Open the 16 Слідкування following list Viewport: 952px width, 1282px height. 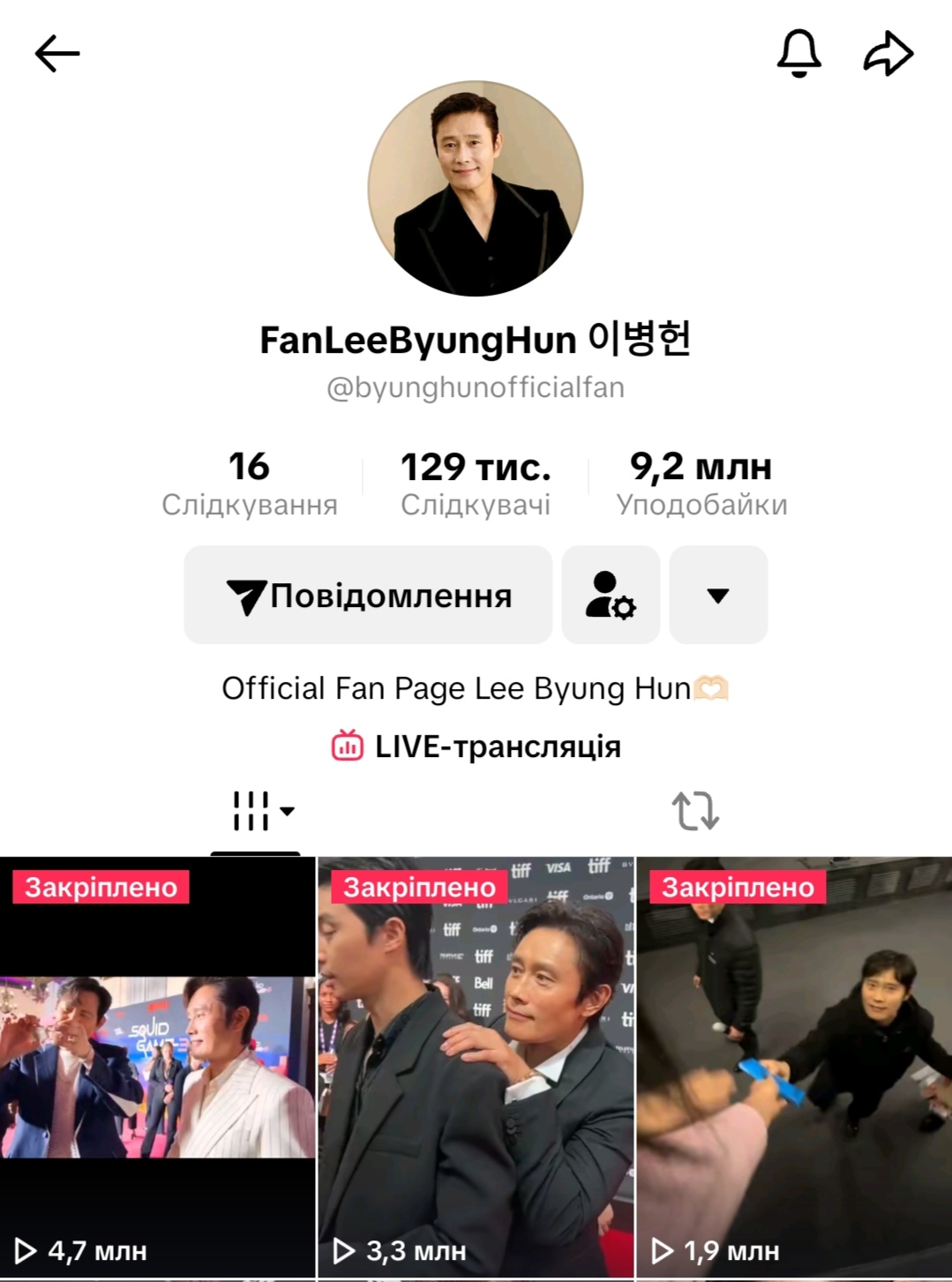coord(250,481)
